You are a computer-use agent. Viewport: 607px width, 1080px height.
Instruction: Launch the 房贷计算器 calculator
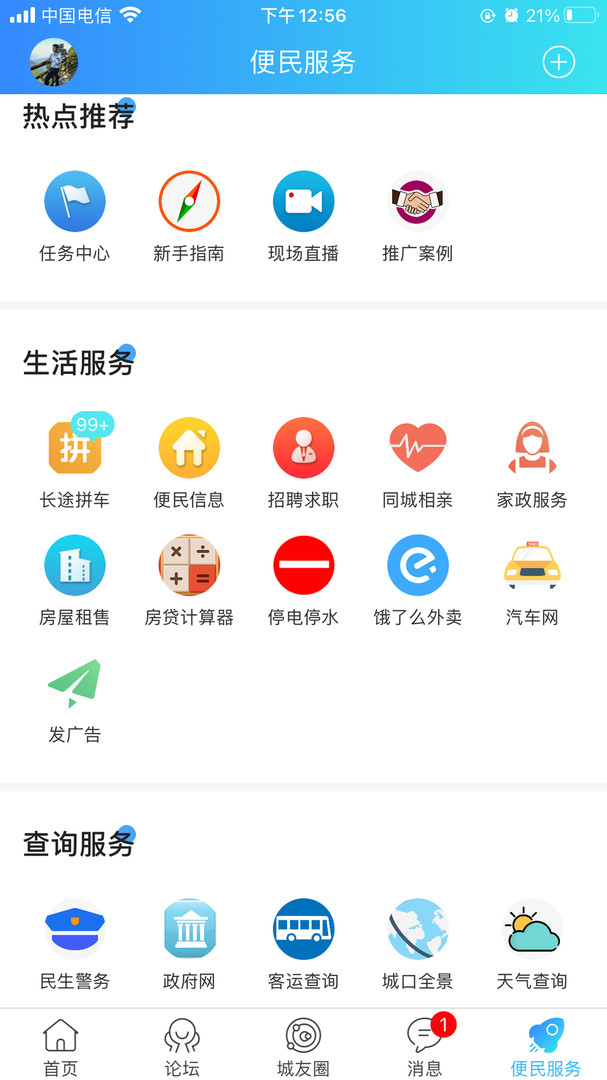tap(189, 581)
